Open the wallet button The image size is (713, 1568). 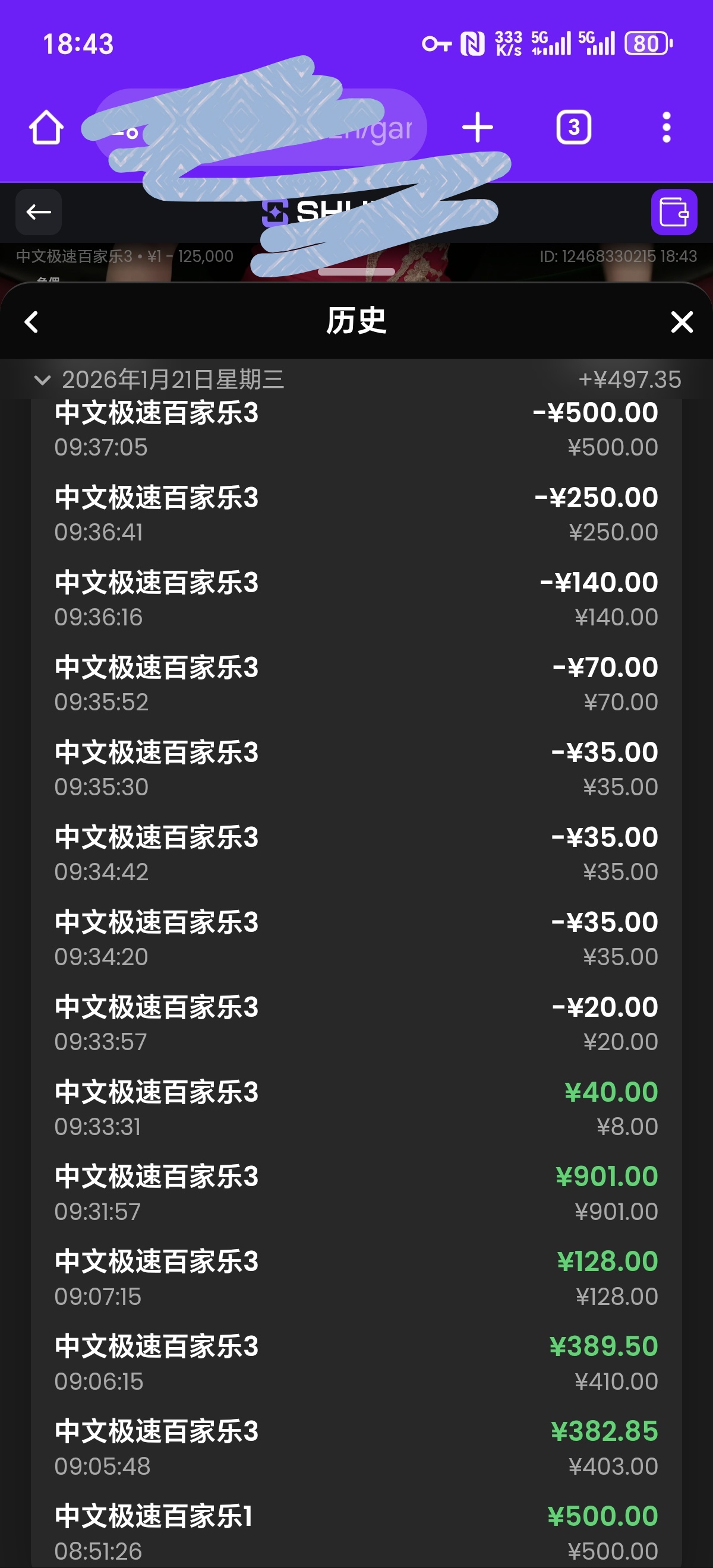(x=673, y=212)
